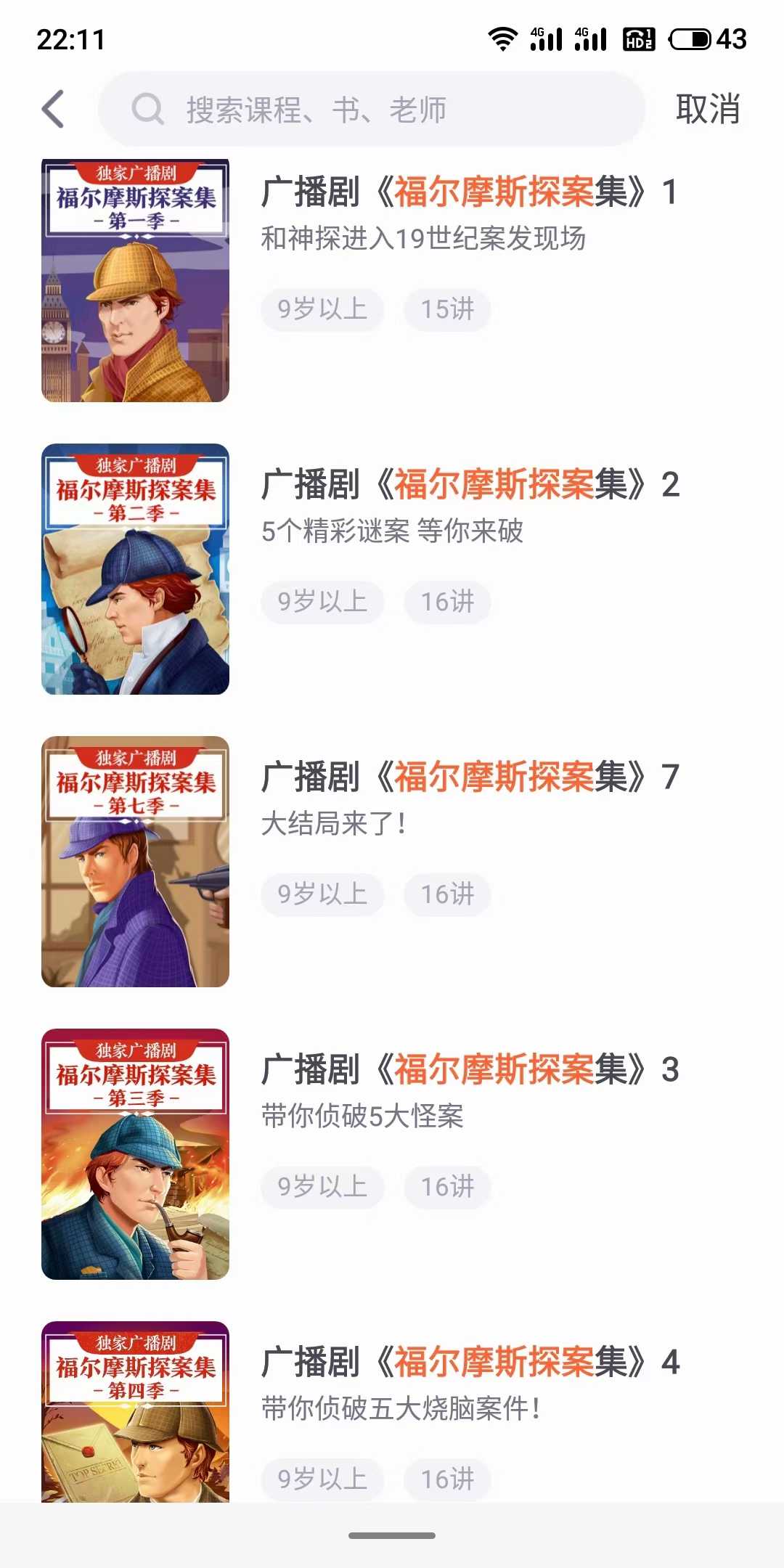Screen dimensions: 784x1568
Task: Go back using the left arrow
Action: 54,110
